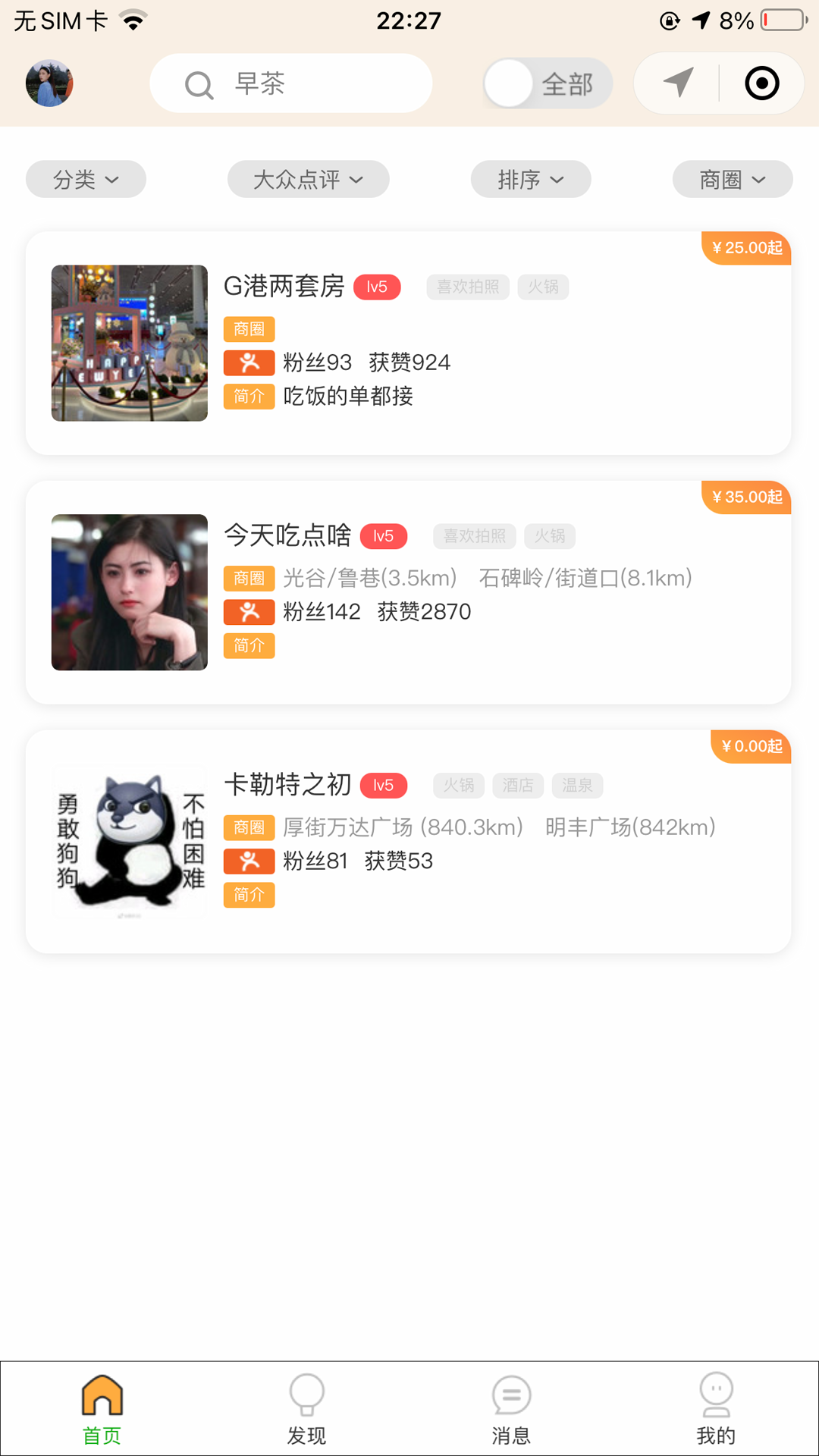
Task: Tap the 喜欢拍照 tag on G港两套房 card
Action: coord(467,287)
